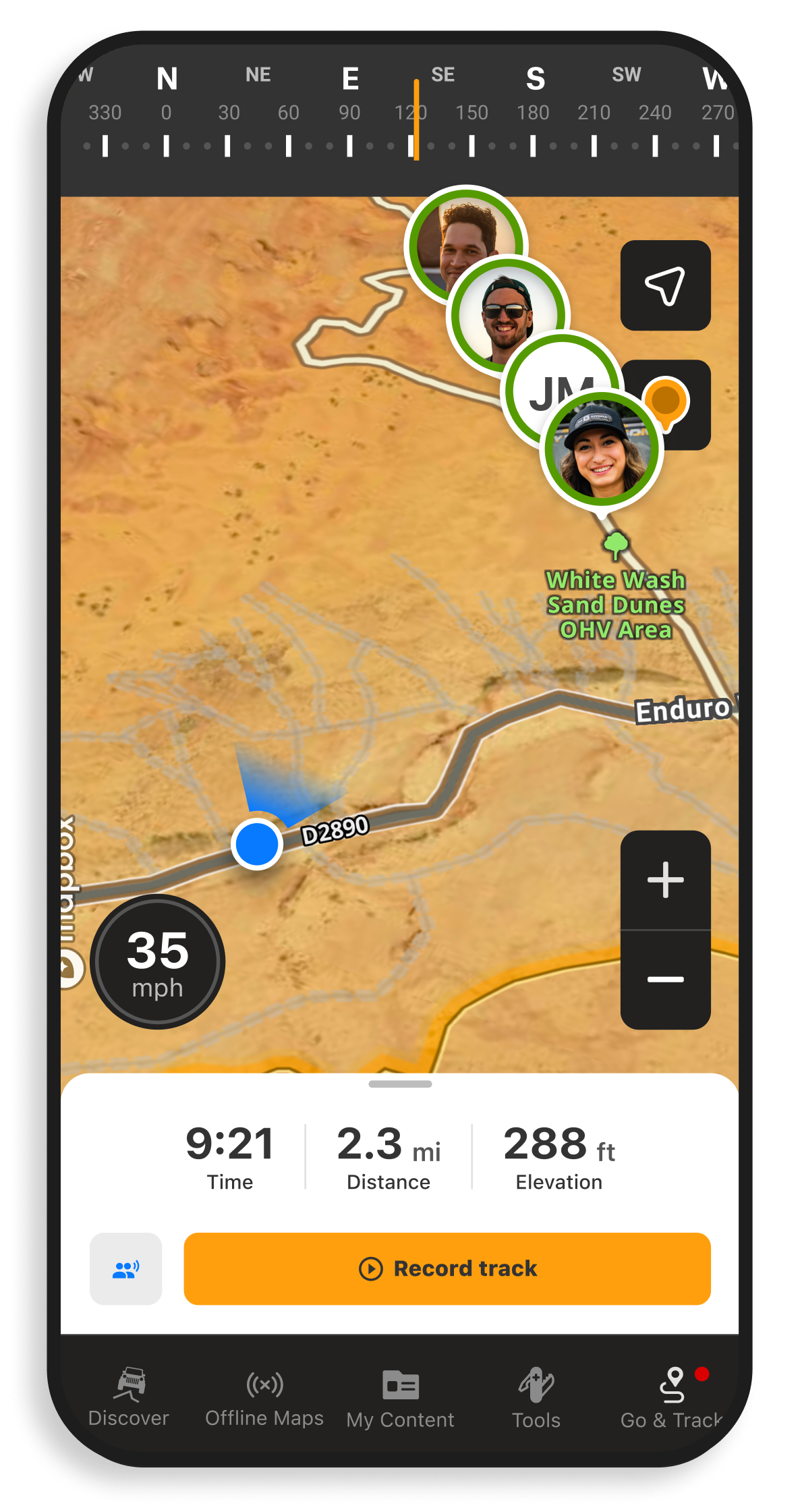This screenshot has height=1512, width=802.
Task: Open the Offline Maps tab
Action: click(x=264, y=1397)
